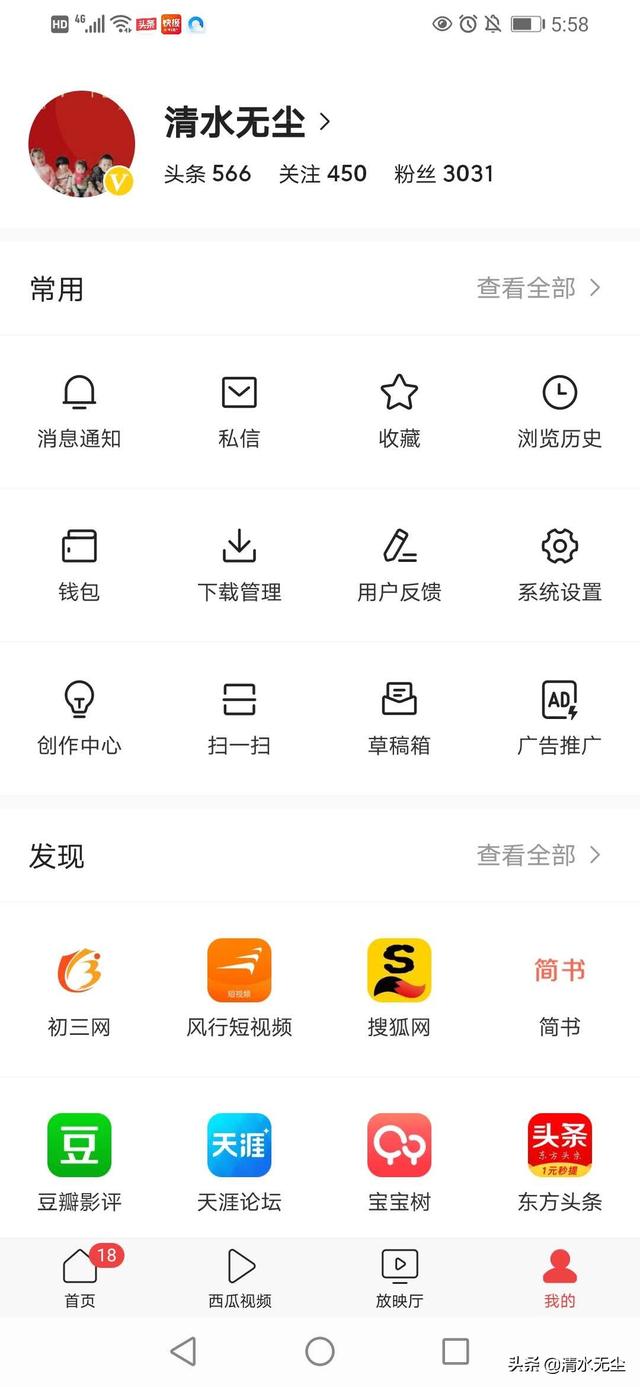Launch 扫一扫 scanner
The image size is (640, 1387).
tap(239, 717)
